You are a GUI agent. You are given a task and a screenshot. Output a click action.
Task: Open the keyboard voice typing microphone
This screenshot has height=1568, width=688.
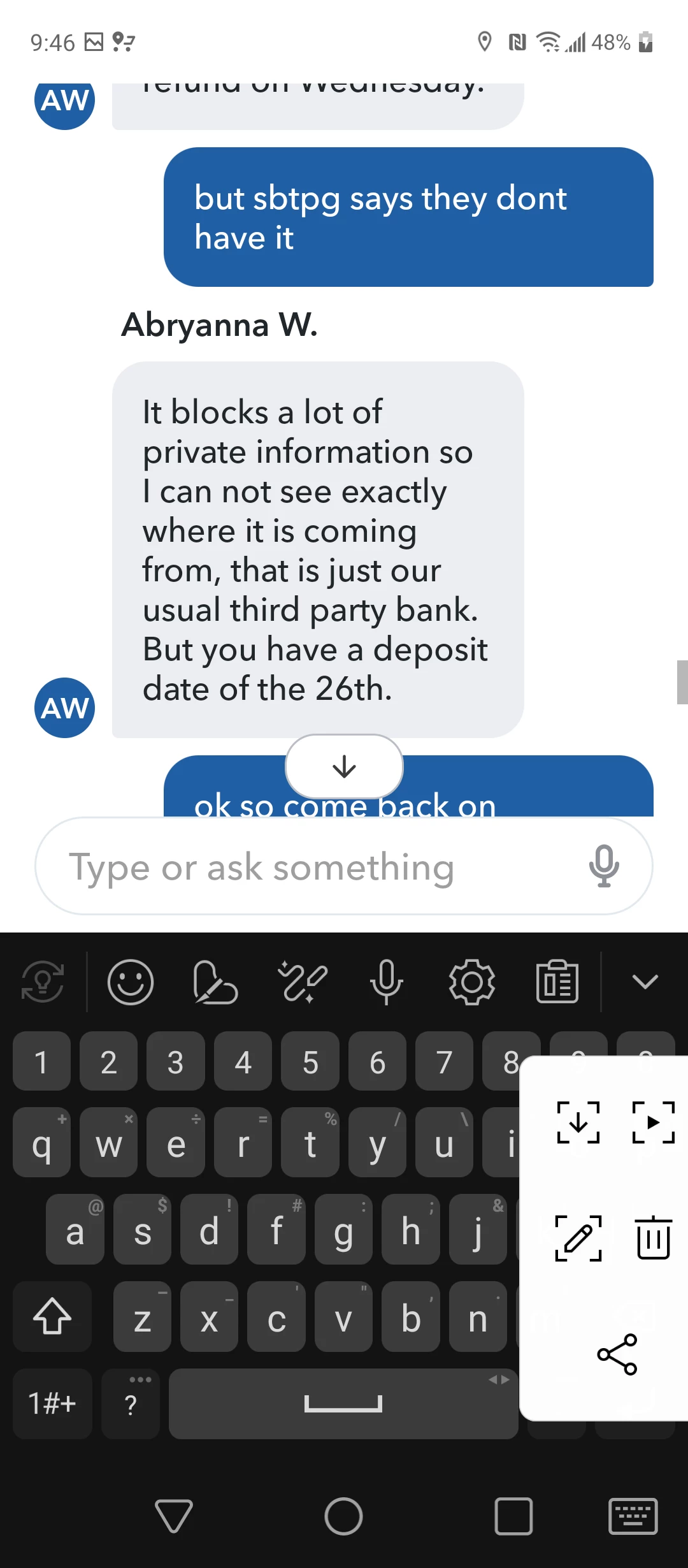click(386, 982)
